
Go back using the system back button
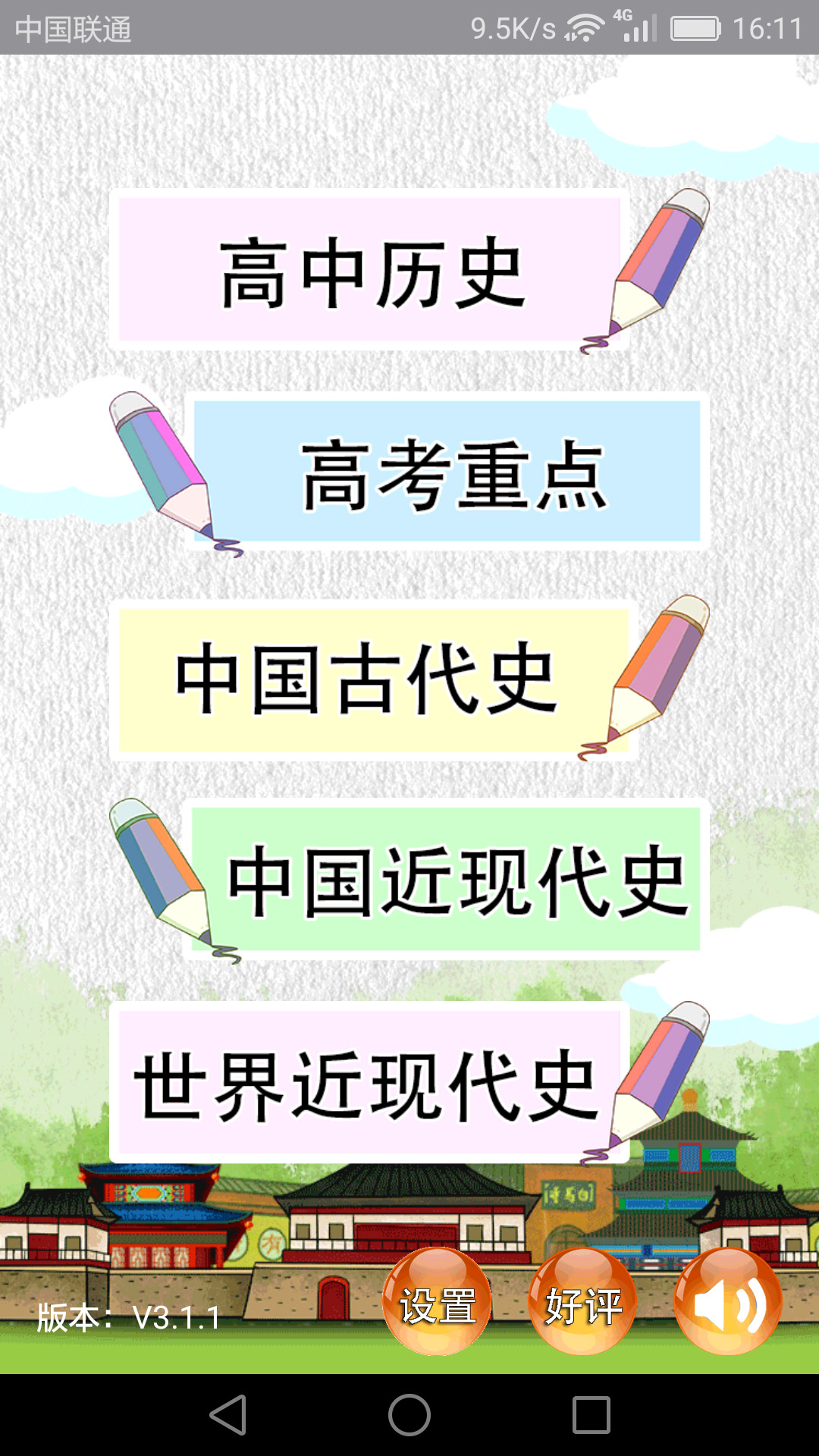tap(227, 1415)
